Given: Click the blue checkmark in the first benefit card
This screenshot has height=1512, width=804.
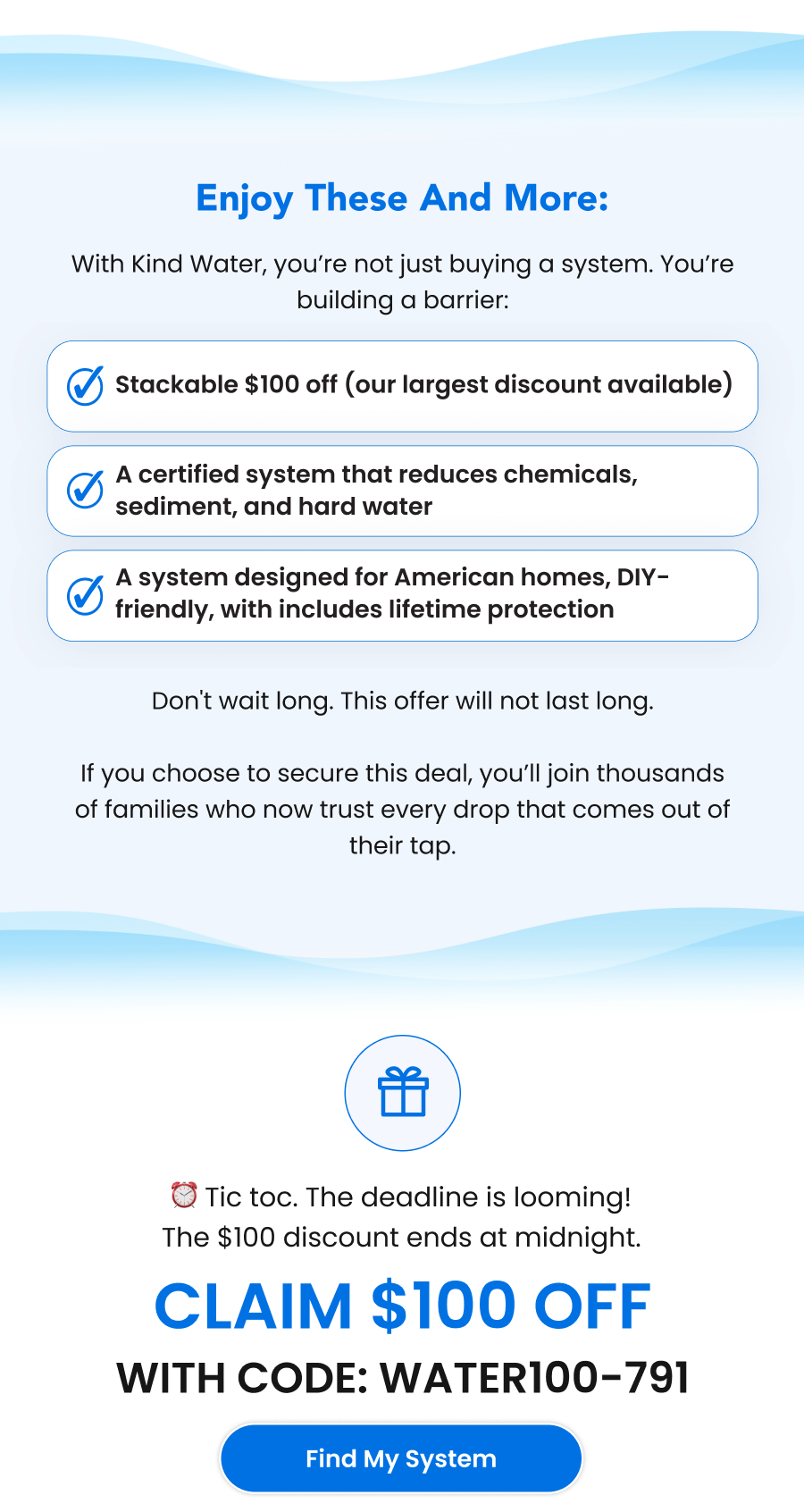Looking at the screenshot, I should [x=84, y=386].
